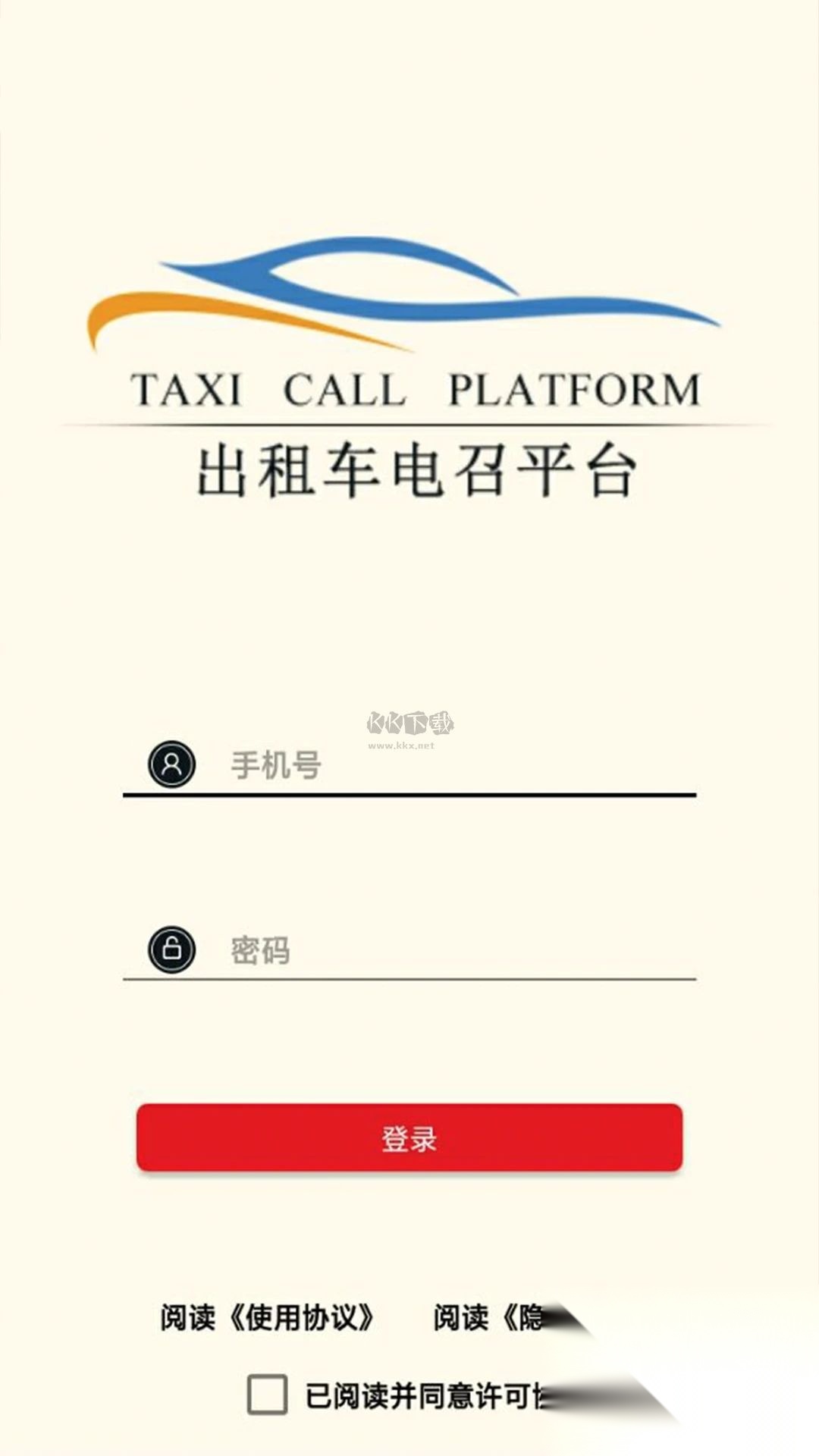Check the 已阅读并同意 agreement checkbox

[x=267, y=1395]
